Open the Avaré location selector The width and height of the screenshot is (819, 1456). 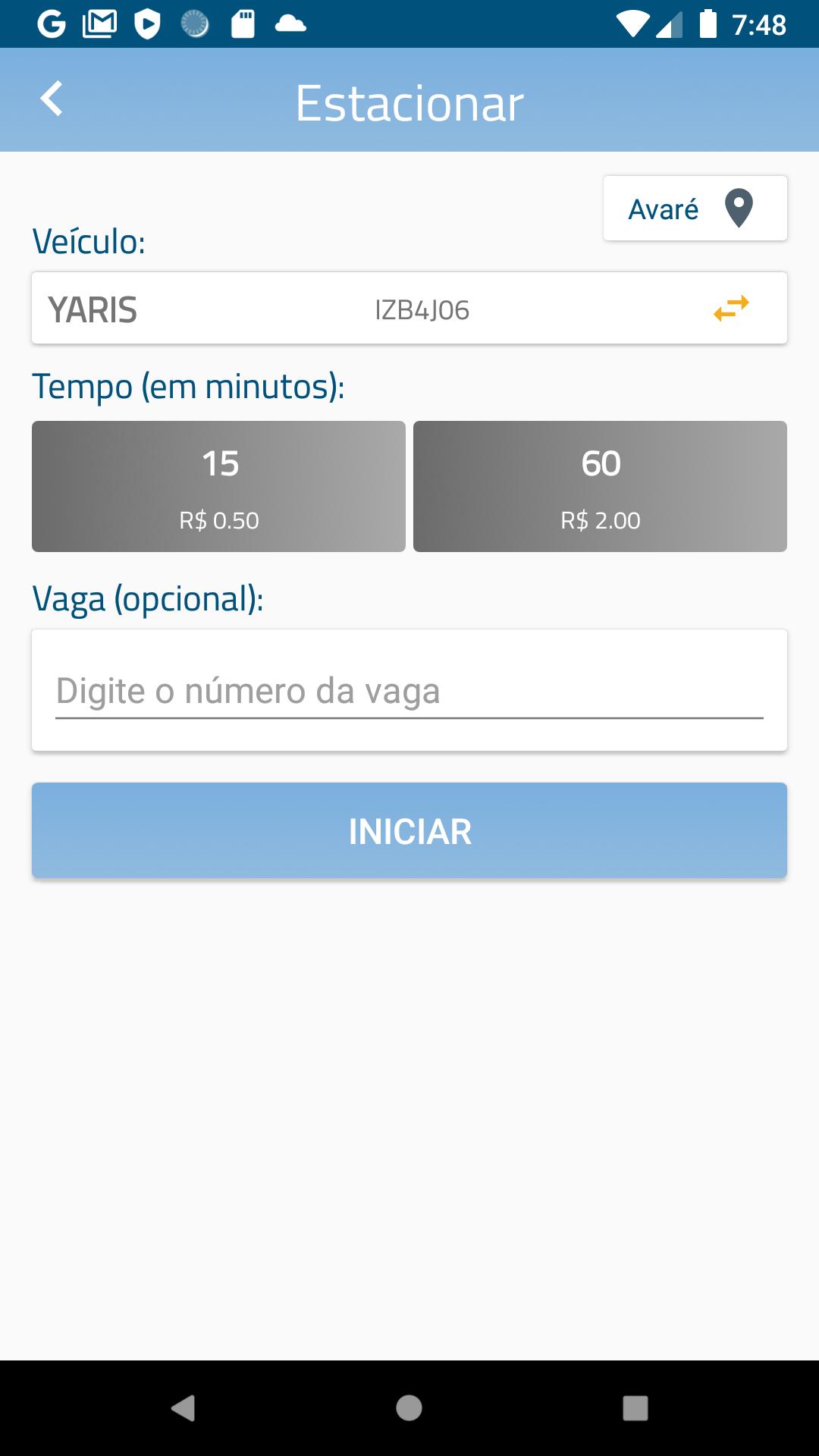(695, 209)
